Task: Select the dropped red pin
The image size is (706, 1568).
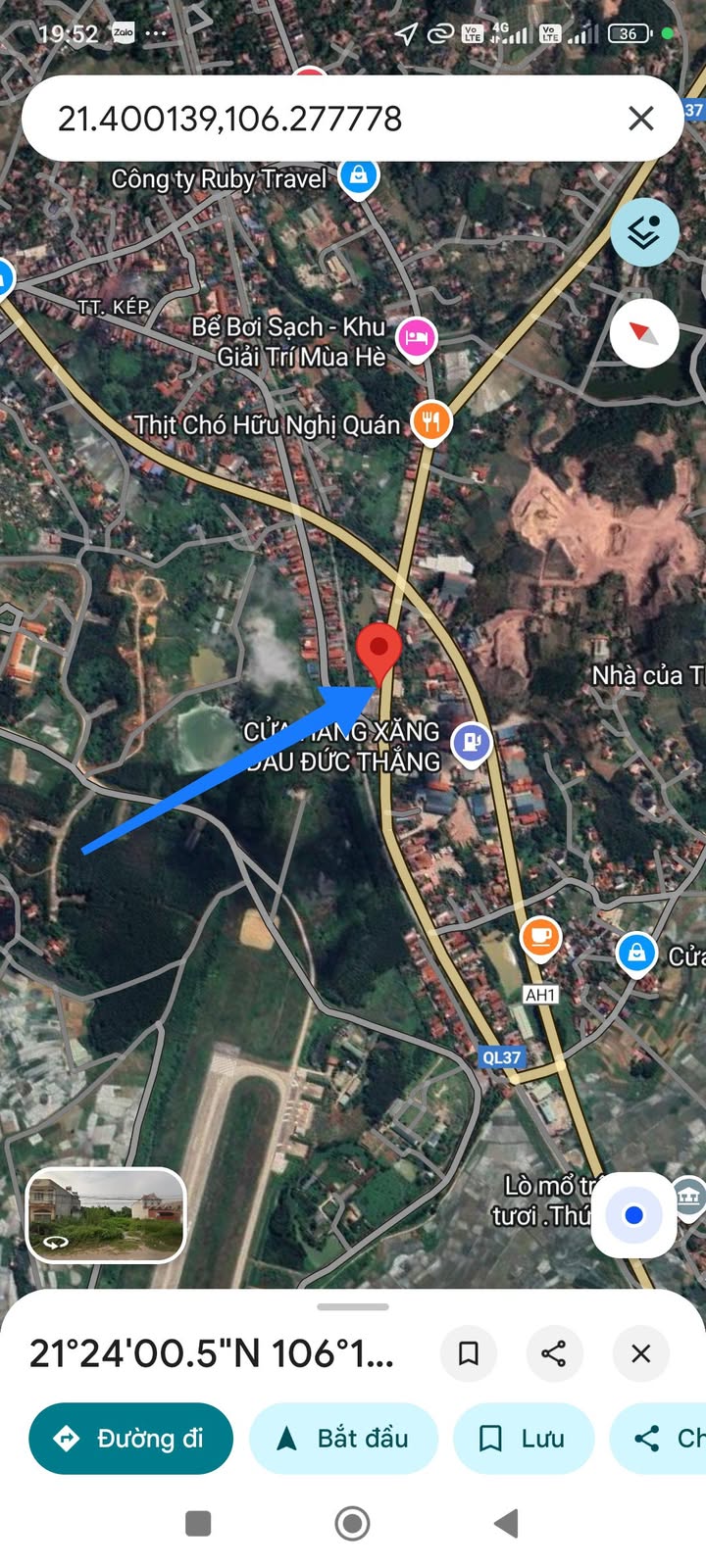Action: click(378, 650)
